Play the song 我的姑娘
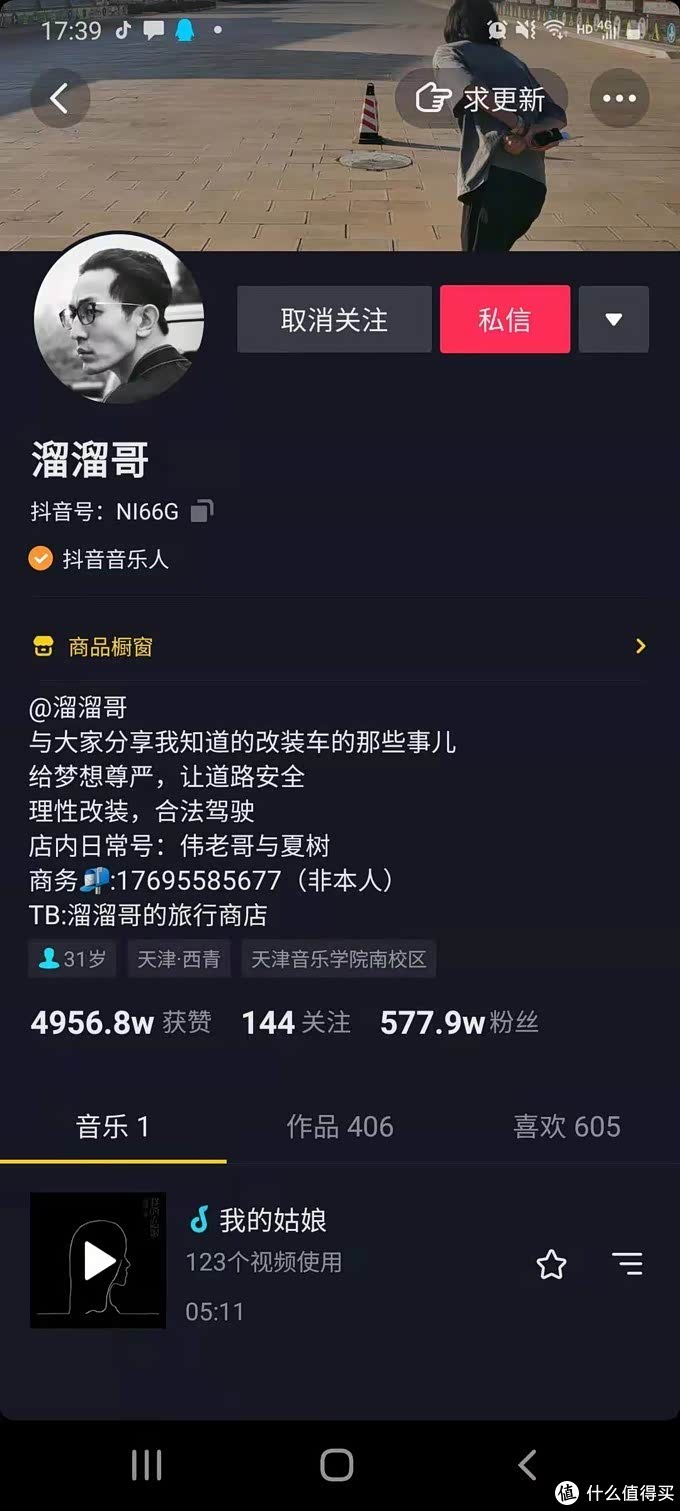The width and height of the screenshot is (680, 1511). click(98, 1260)
